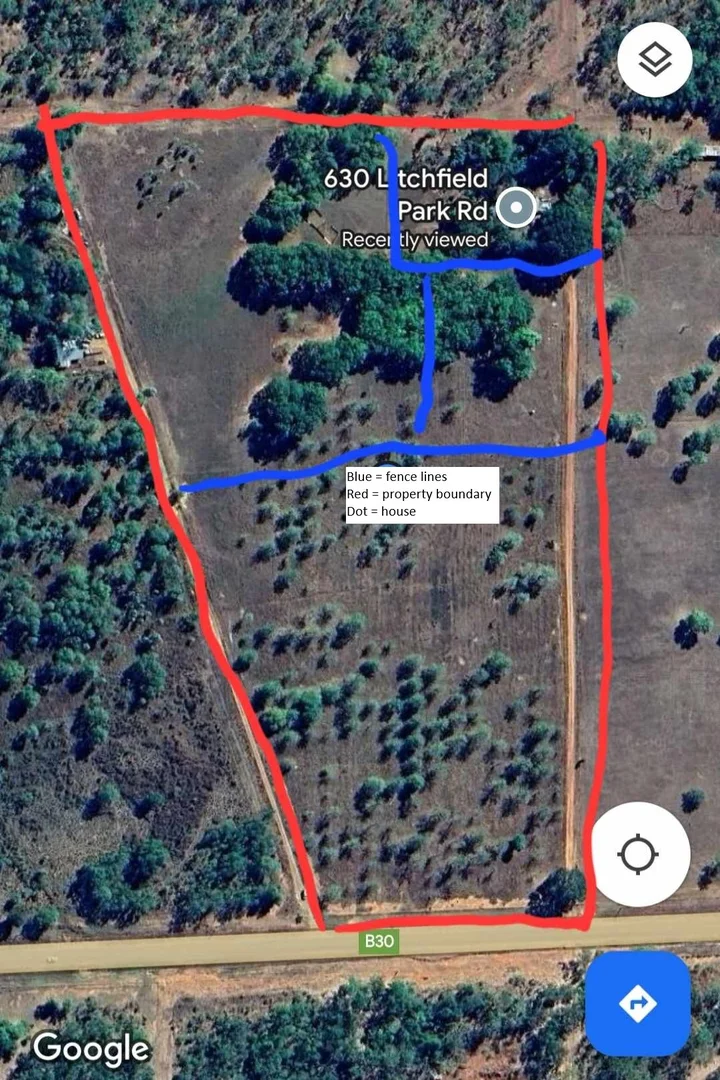Start directions with the blue arrow button
This screenshot has height=1080, width=720.
[x=638, y=1003]
